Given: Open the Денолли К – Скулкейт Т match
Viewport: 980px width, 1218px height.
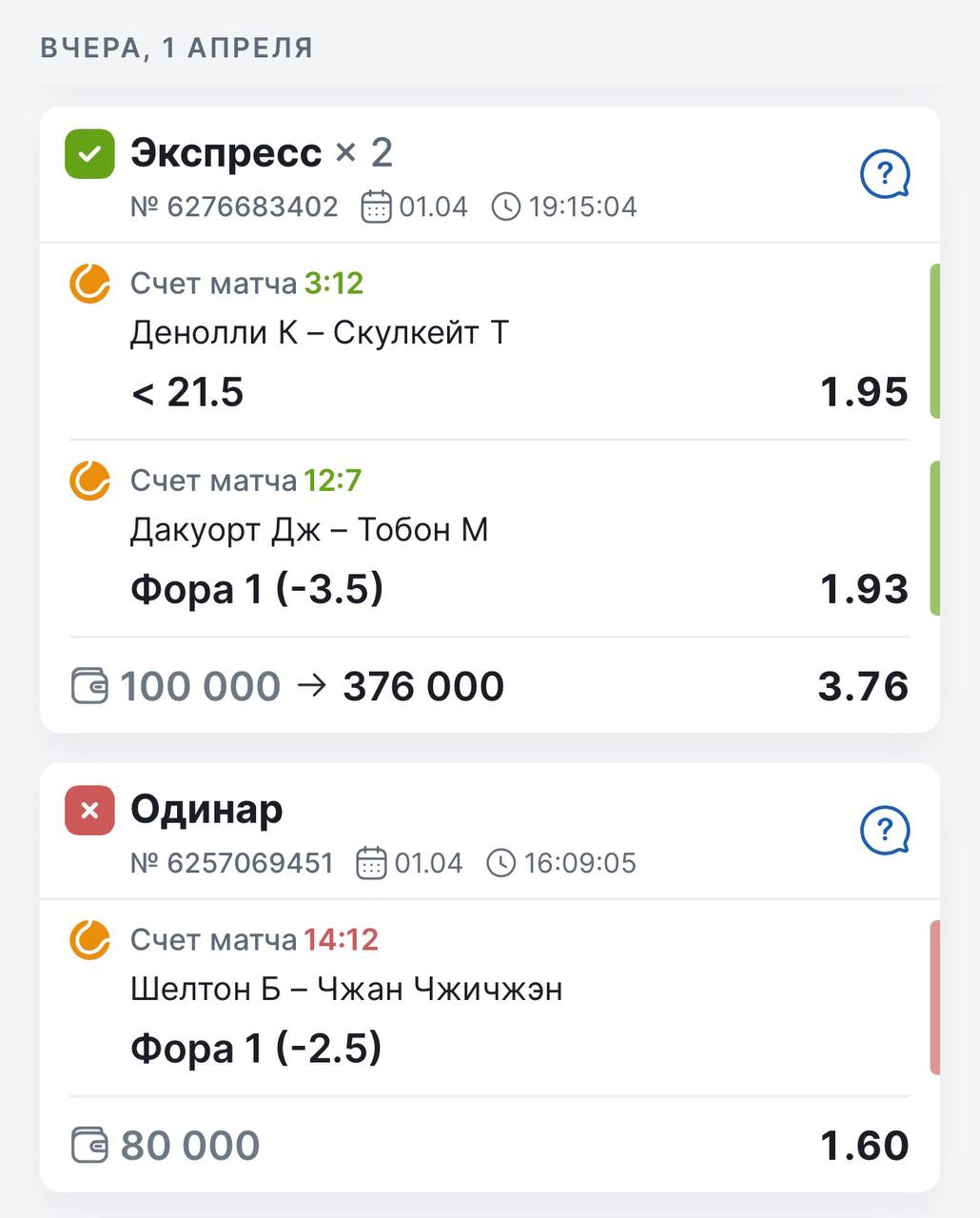Looking at the screenshot, I should [x=320, y=333].
